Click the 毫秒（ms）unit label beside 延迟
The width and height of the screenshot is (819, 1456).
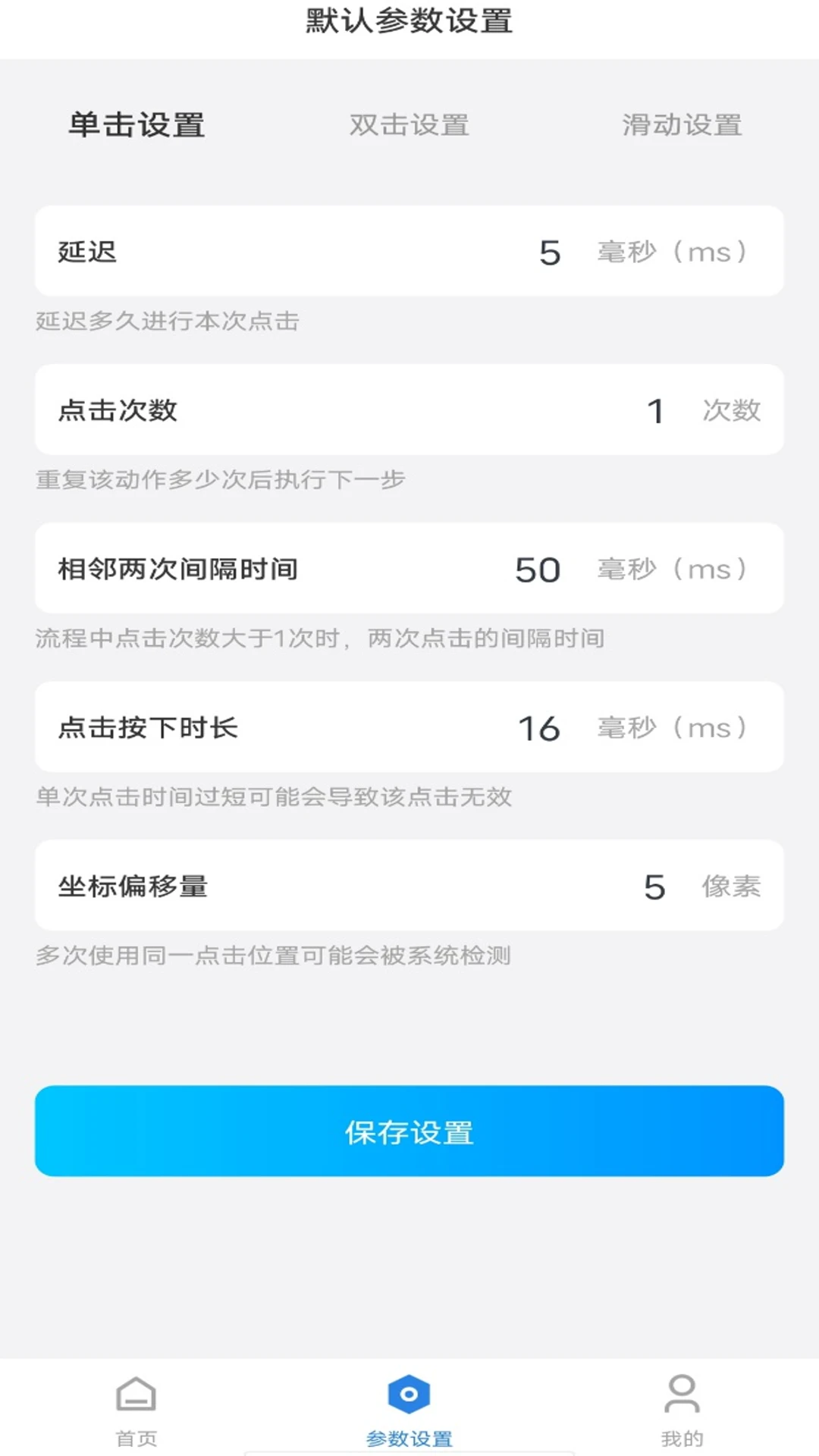(x=672, y=252)
